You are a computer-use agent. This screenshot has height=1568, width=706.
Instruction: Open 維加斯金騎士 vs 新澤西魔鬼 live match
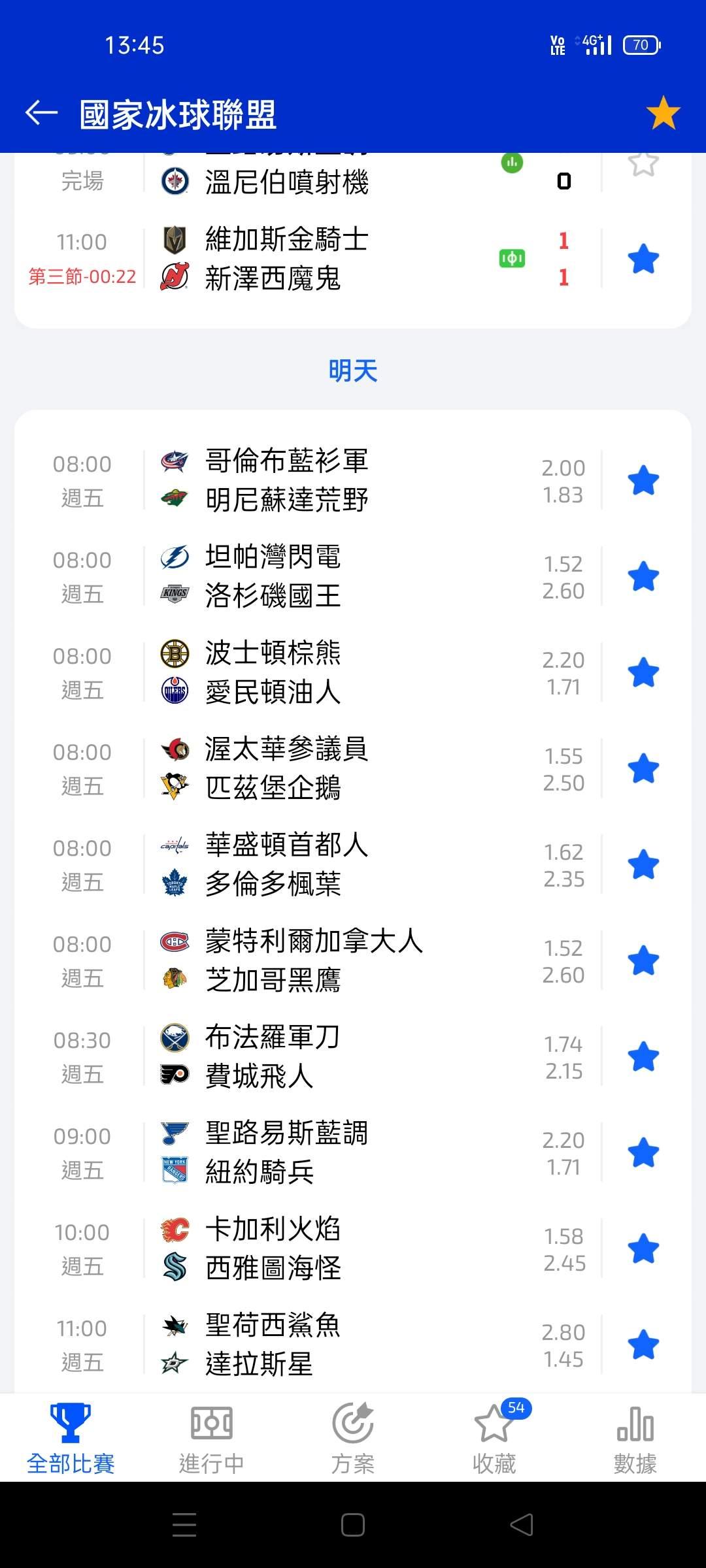coord(327,259)
